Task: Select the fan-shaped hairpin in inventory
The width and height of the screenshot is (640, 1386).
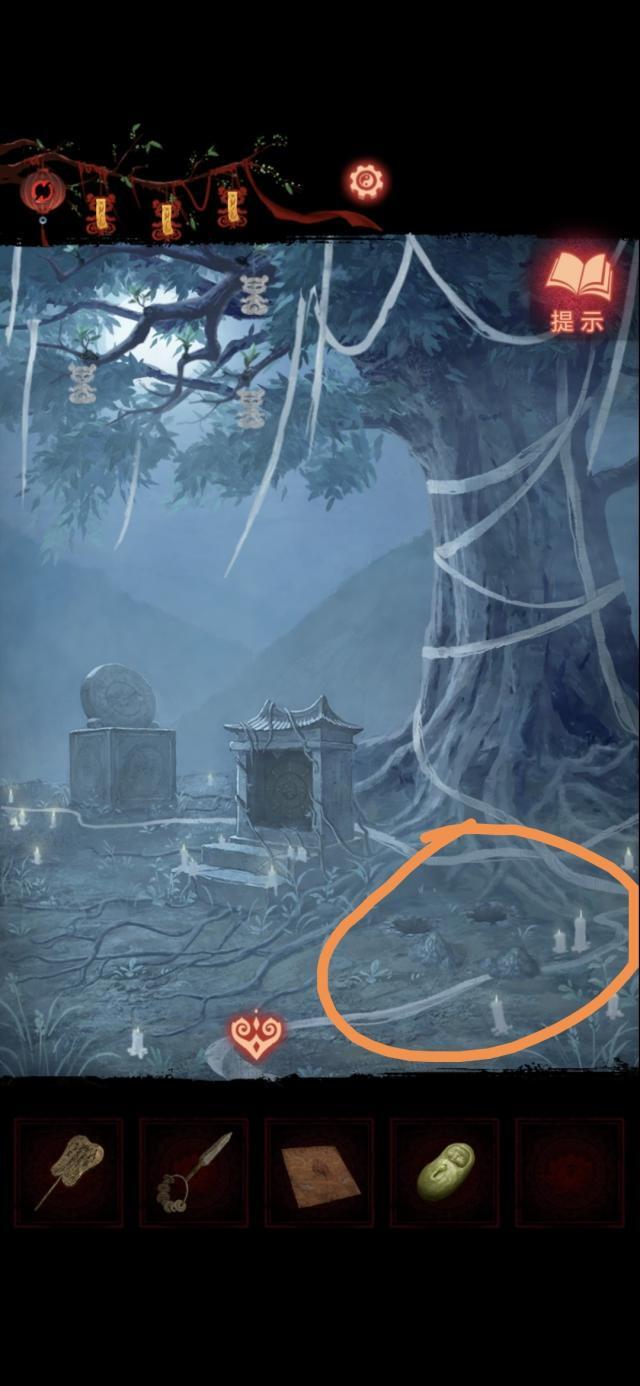Action: click(x=68, y=1172)
